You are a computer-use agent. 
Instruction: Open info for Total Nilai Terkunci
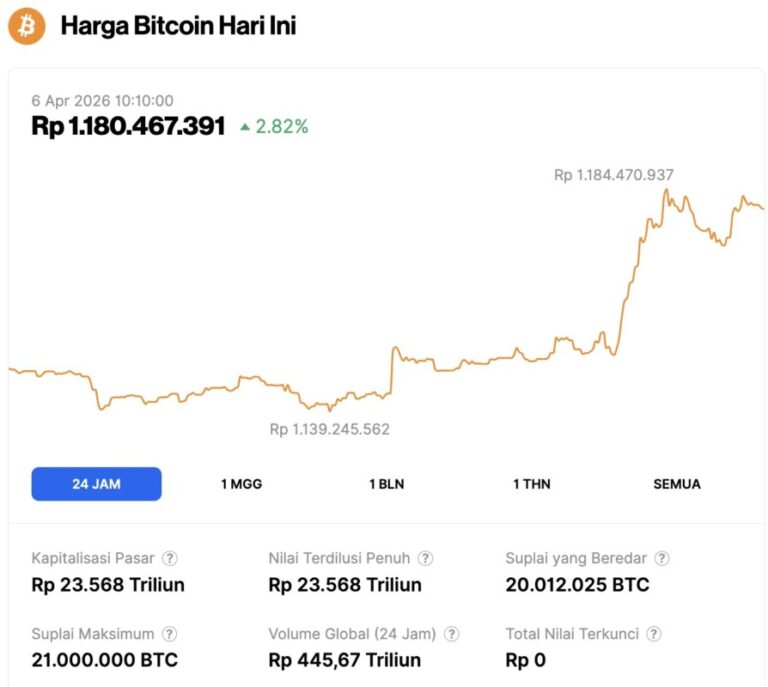click(x=654, y=634)
